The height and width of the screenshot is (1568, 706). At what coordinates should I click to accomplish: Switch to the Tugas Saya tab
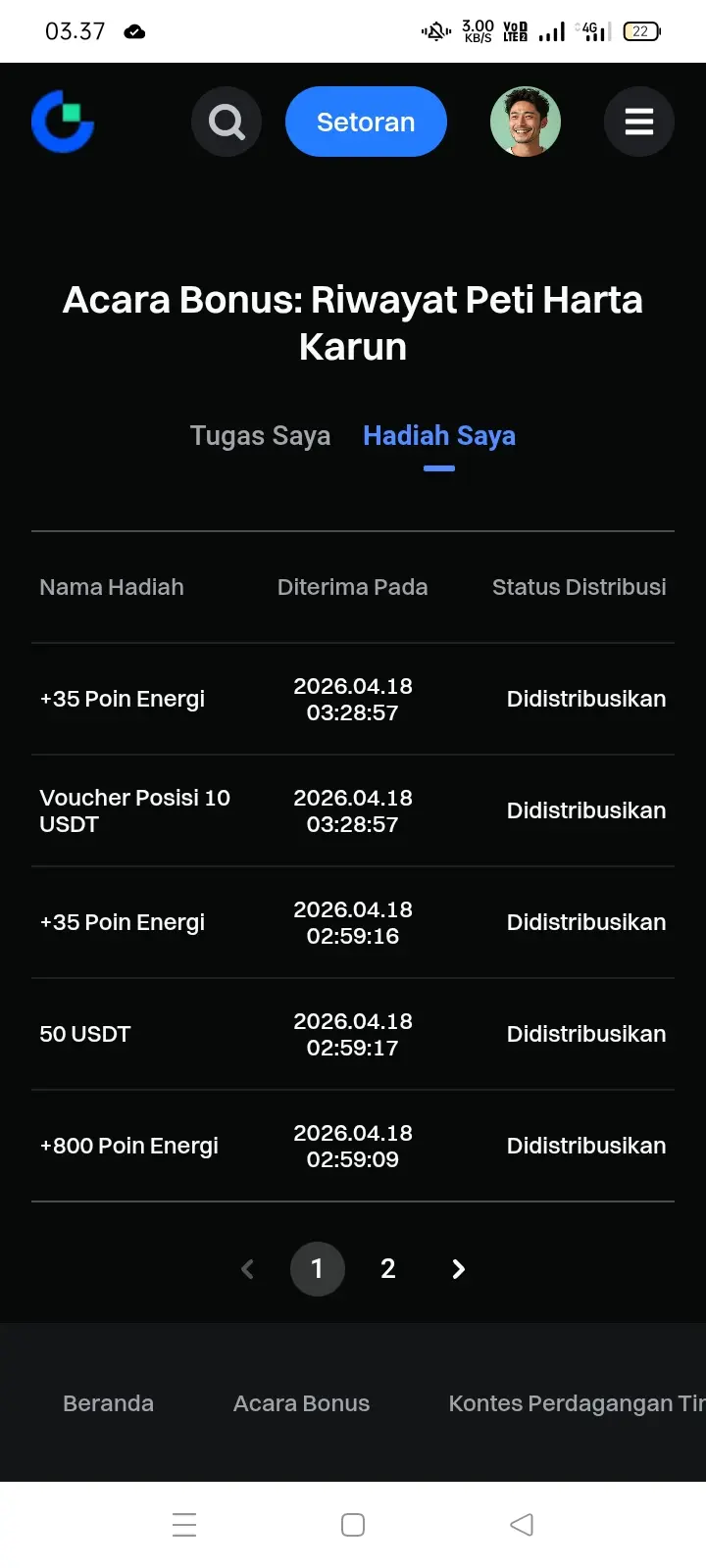coord(260,435)
